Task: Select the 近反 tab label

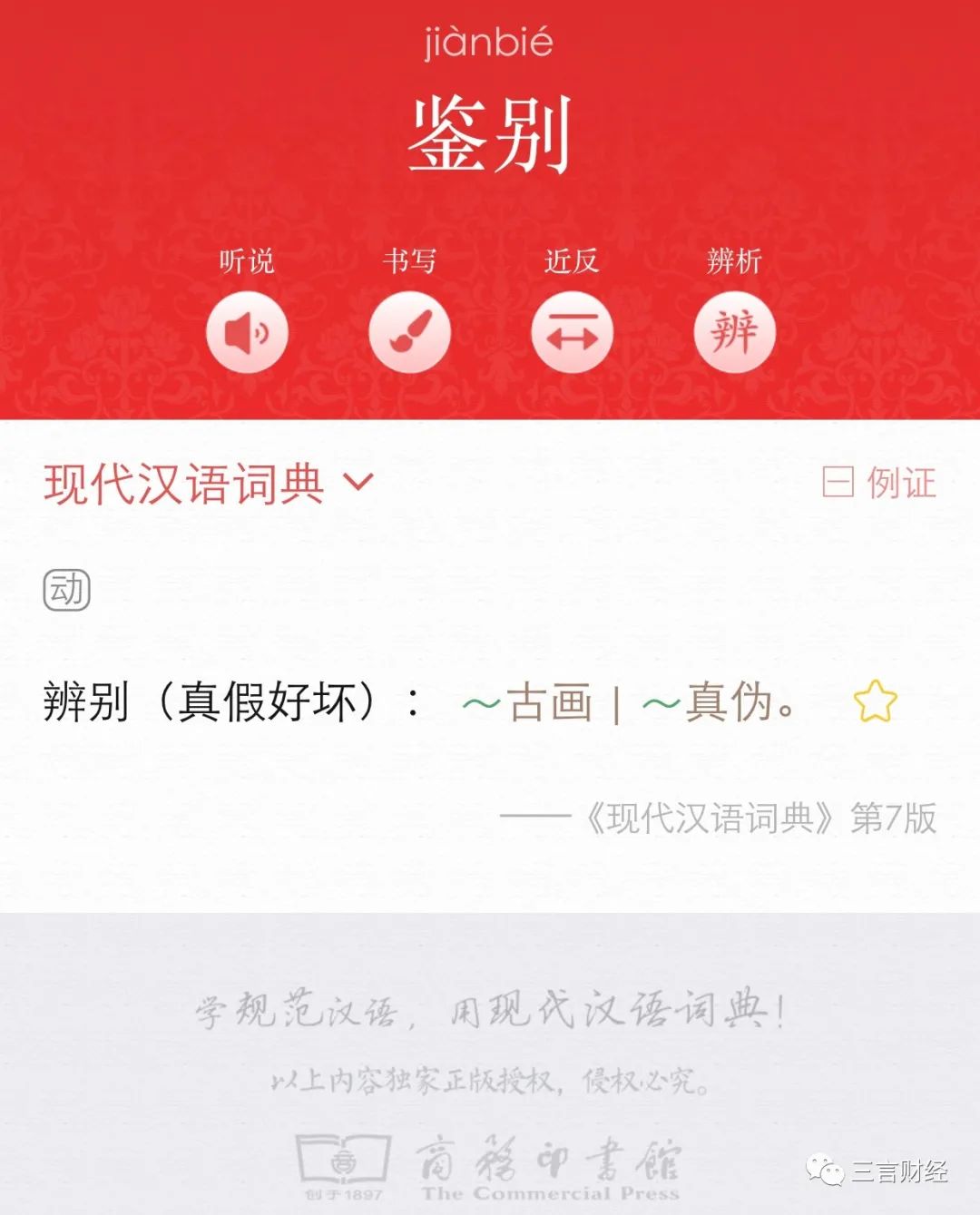Action: click(573, 262)
